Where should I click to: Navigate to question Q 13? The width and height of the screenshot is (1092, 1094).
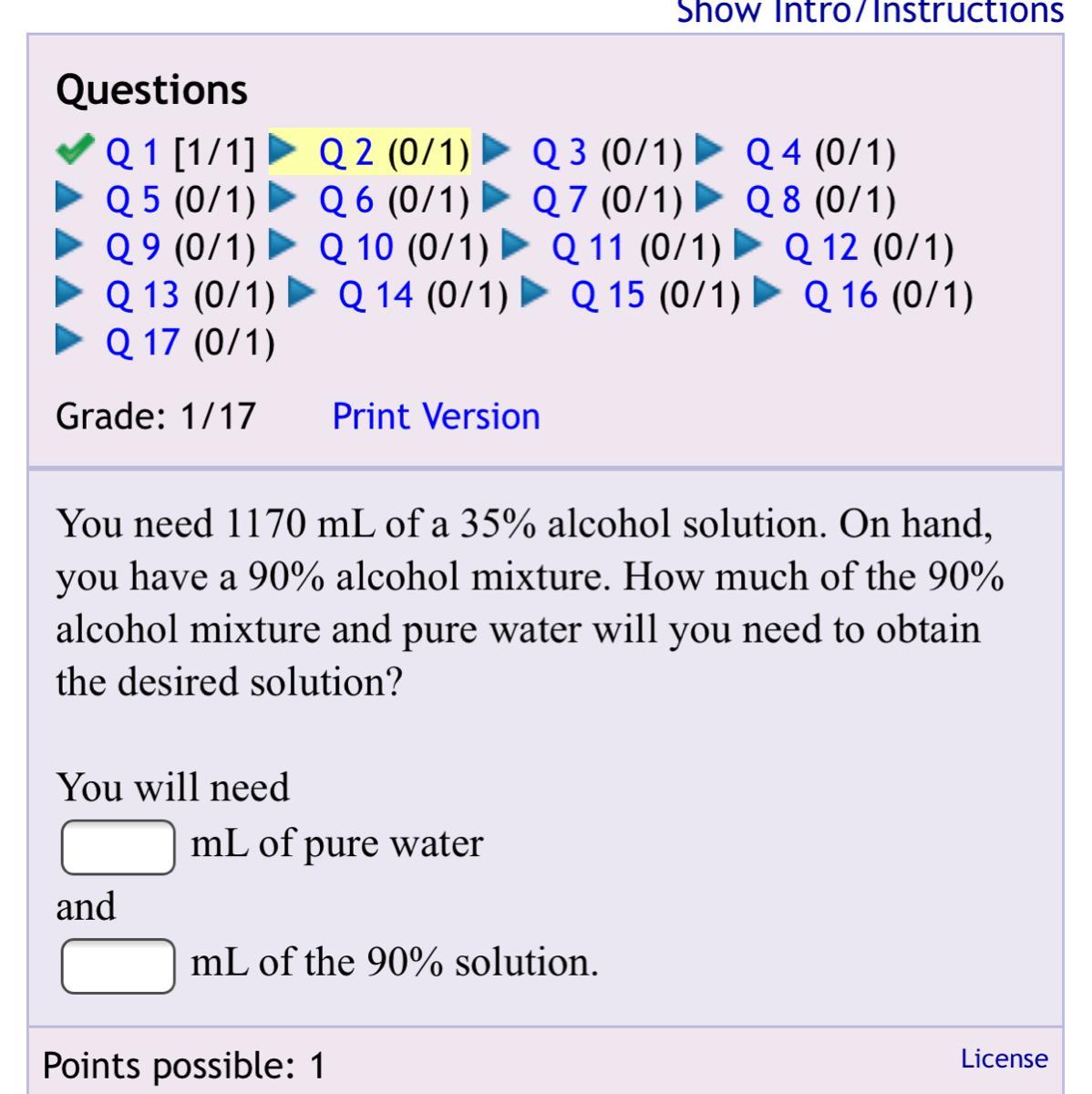(142, 294)
